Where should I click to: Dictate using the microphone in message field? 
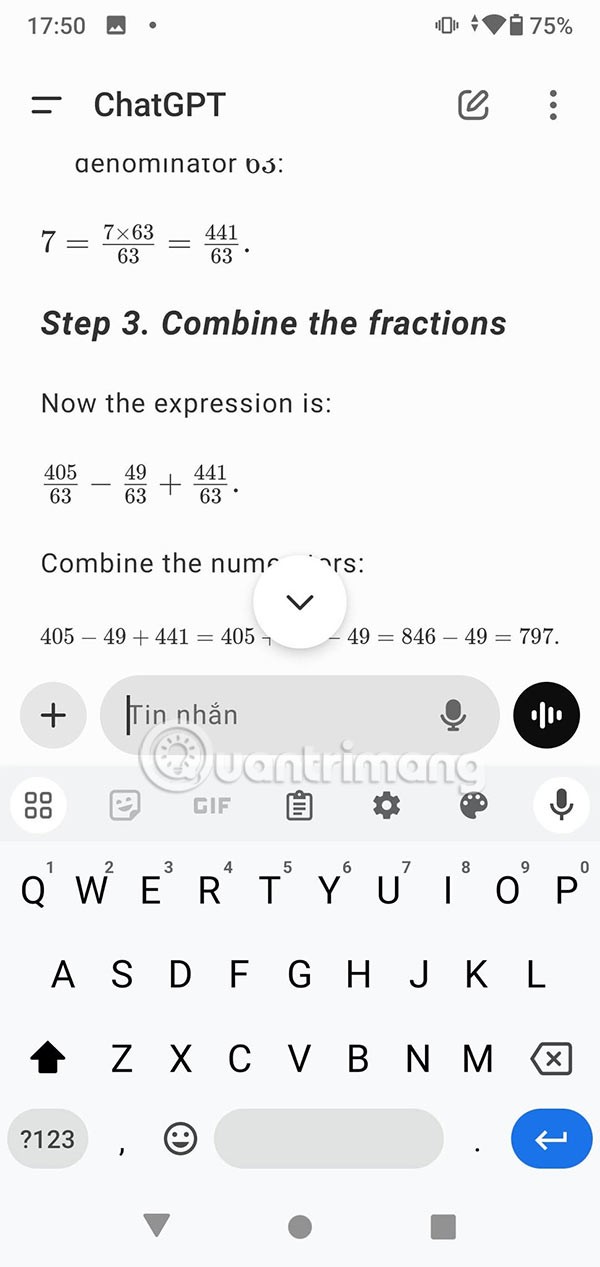click(x=453, y=715)
